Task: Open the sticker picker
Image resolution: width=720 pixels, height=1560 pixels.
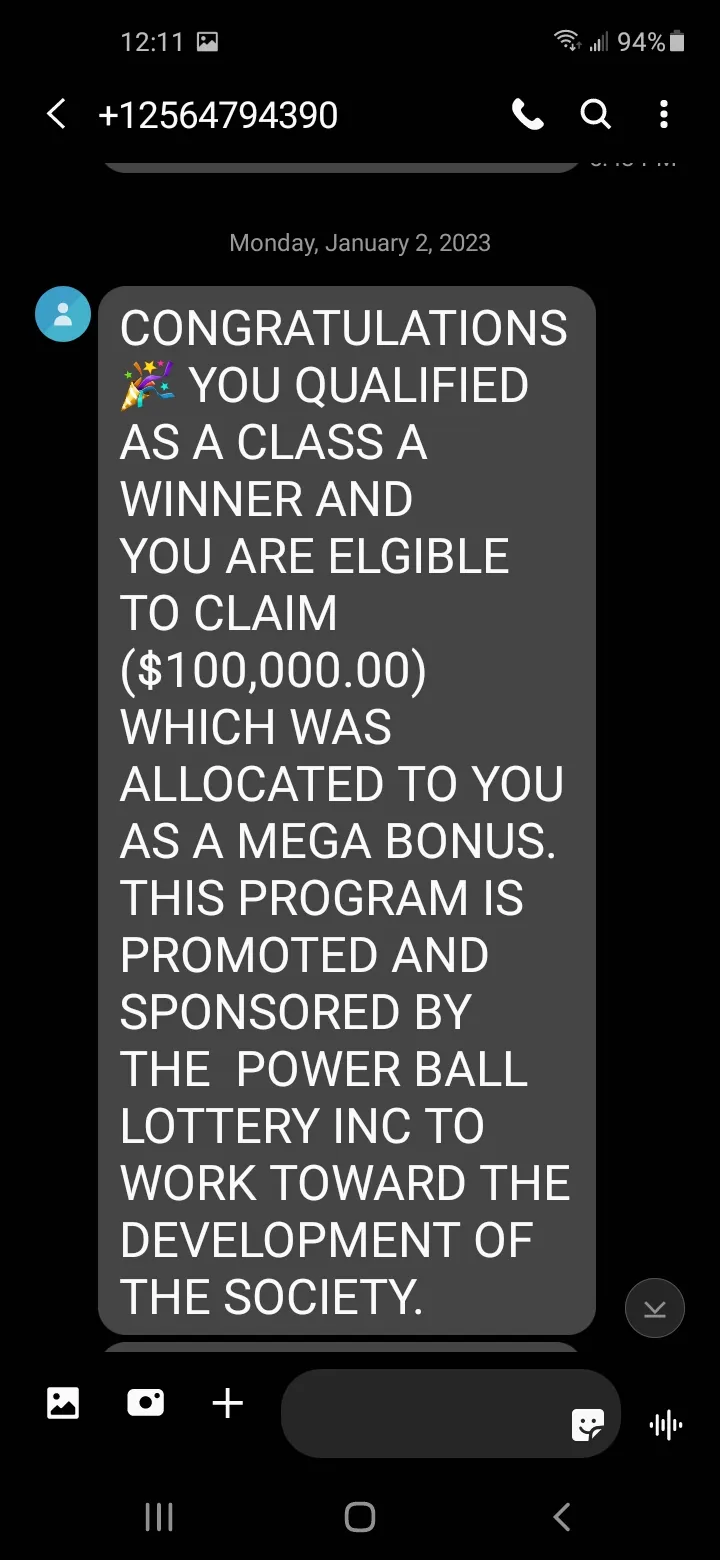Action: pyautogui.click(x=588, y=1424)
